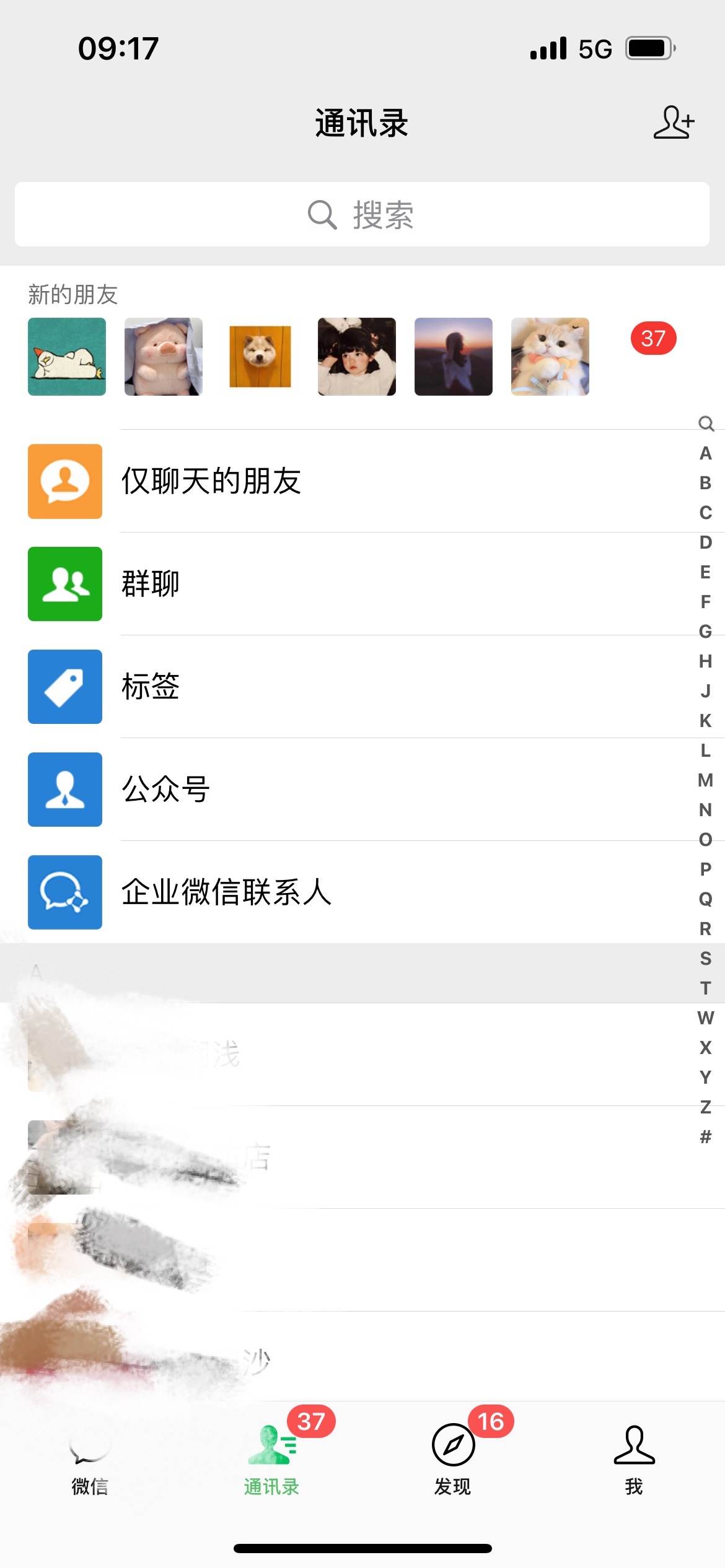Open the 新的朋友 requests badge showing 37
The width and height of the screenshot is (725, 1568).
[x=653, y=339]
